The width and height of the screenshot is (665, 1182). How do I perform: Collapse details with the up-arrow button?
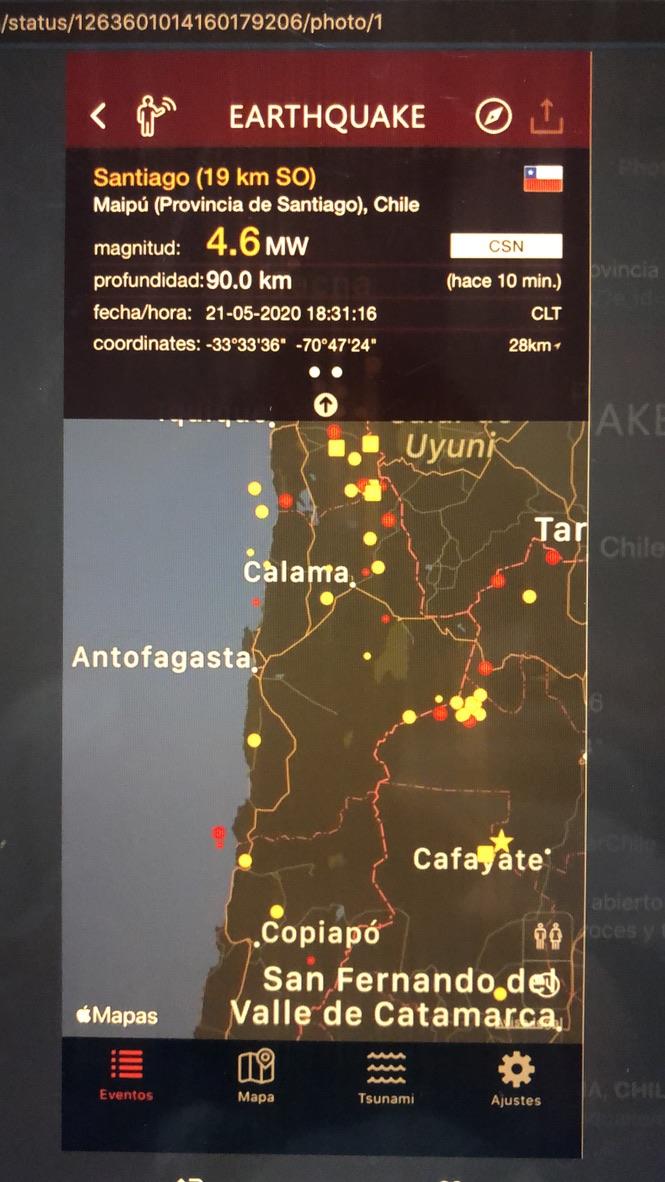pos(325,406)
